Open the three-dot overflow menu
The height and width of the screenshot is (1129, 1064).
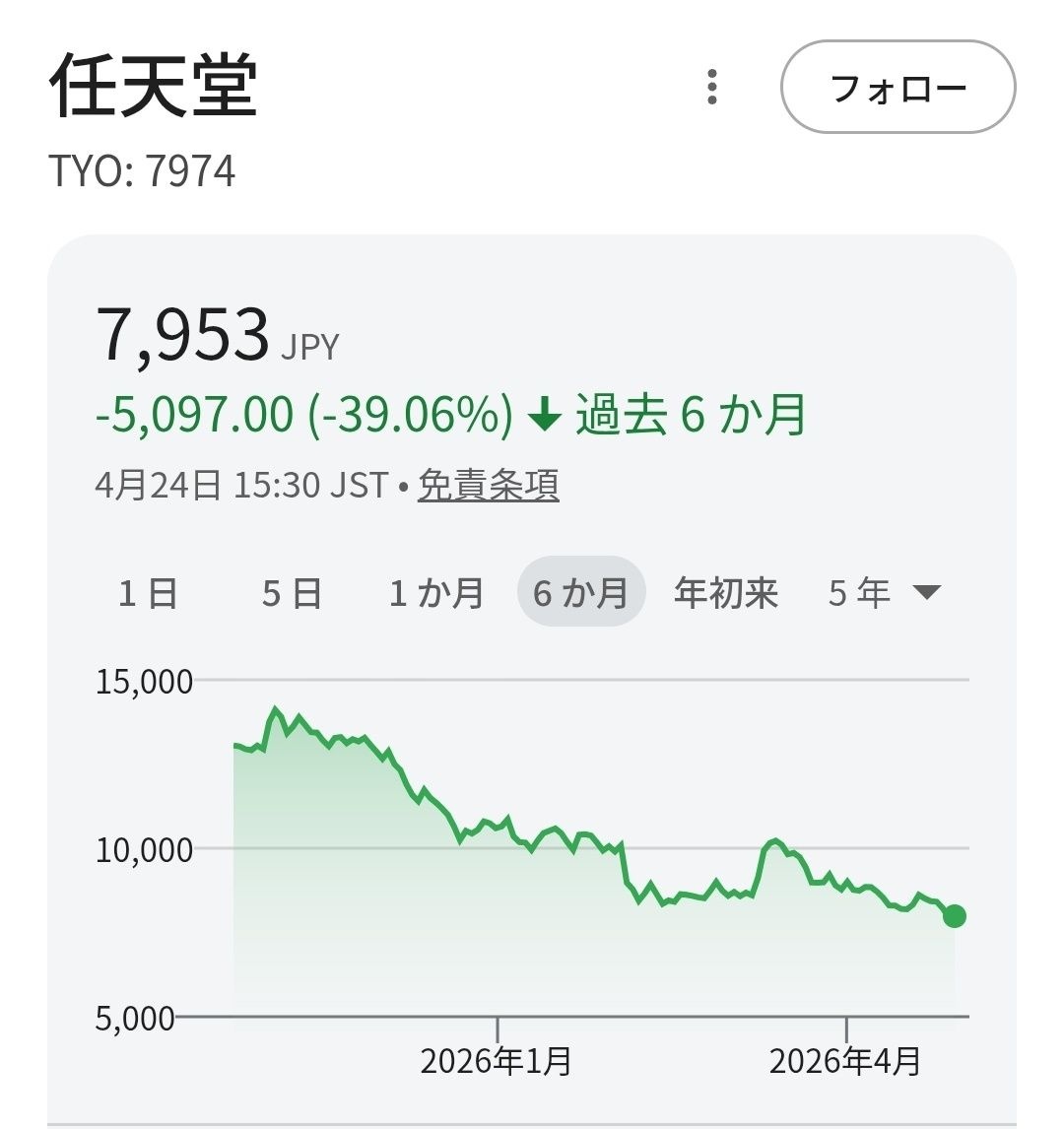point(712,87)
